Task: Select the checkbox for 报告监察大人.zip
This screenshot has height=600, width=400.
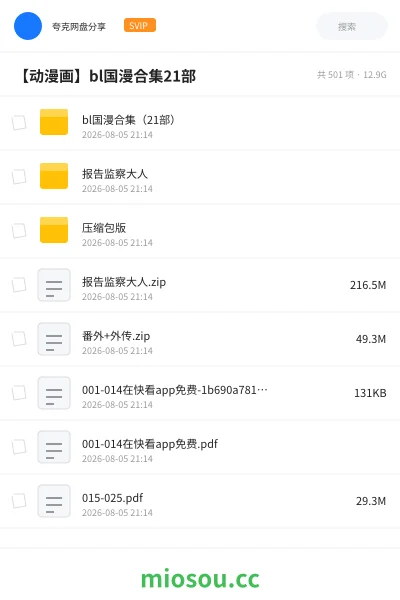Action: [x=19, y=285]
